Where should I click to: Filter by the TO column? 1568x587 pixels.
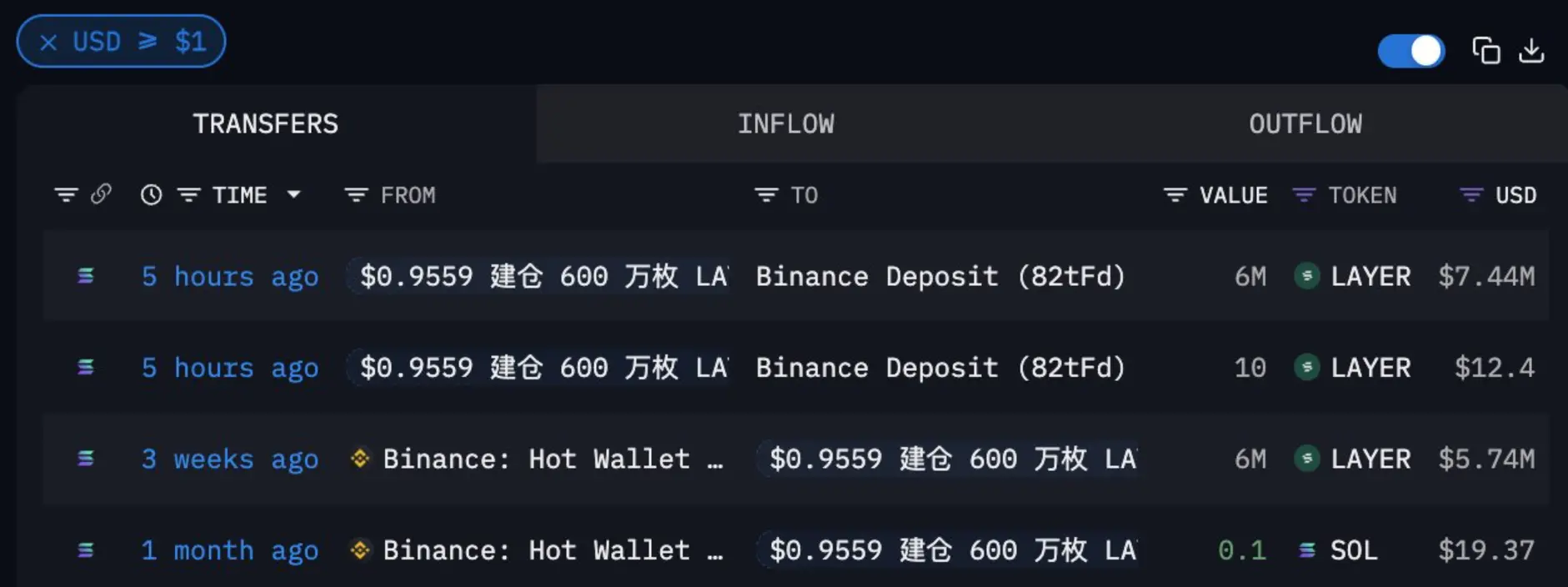765,195
